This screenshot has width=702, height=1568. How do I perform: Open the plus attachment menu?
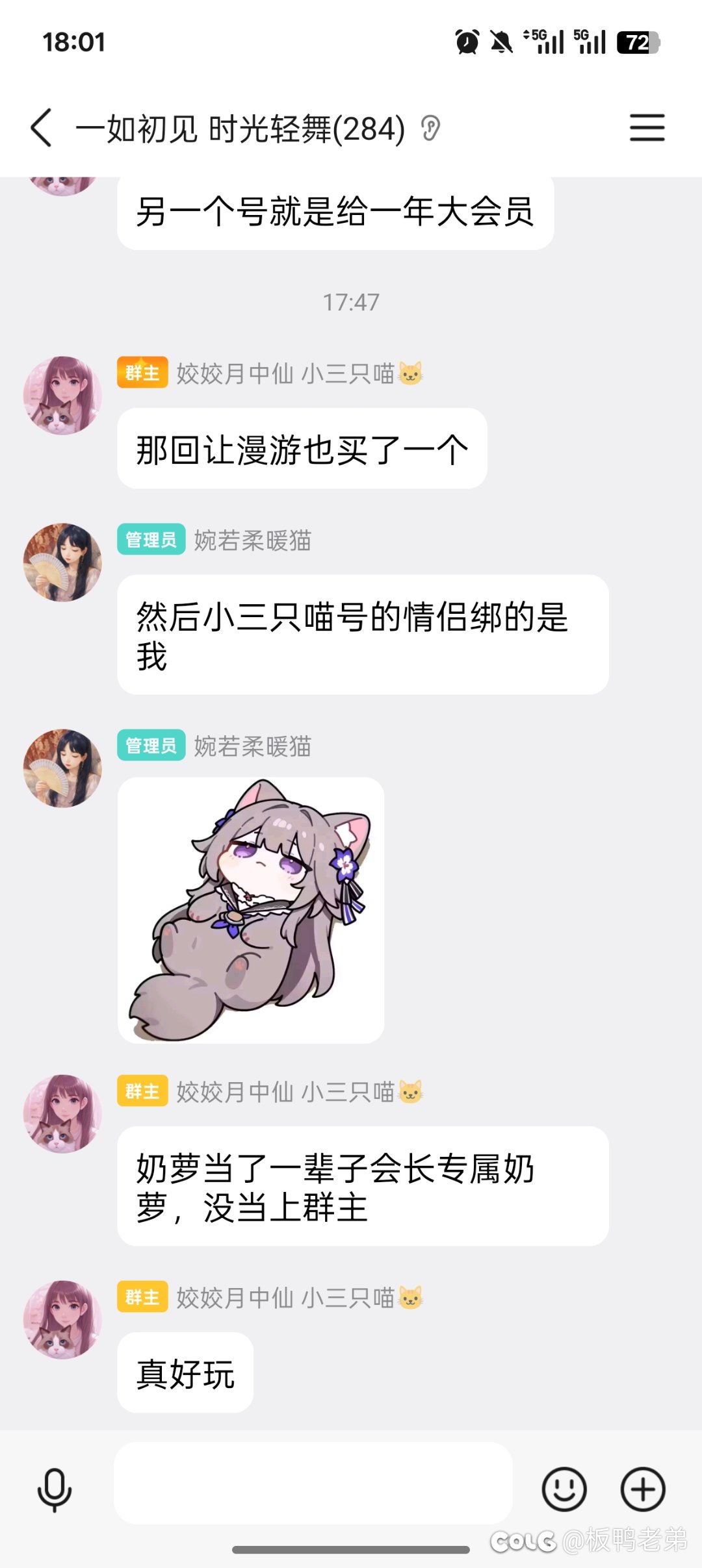(x=643, y=1489)
